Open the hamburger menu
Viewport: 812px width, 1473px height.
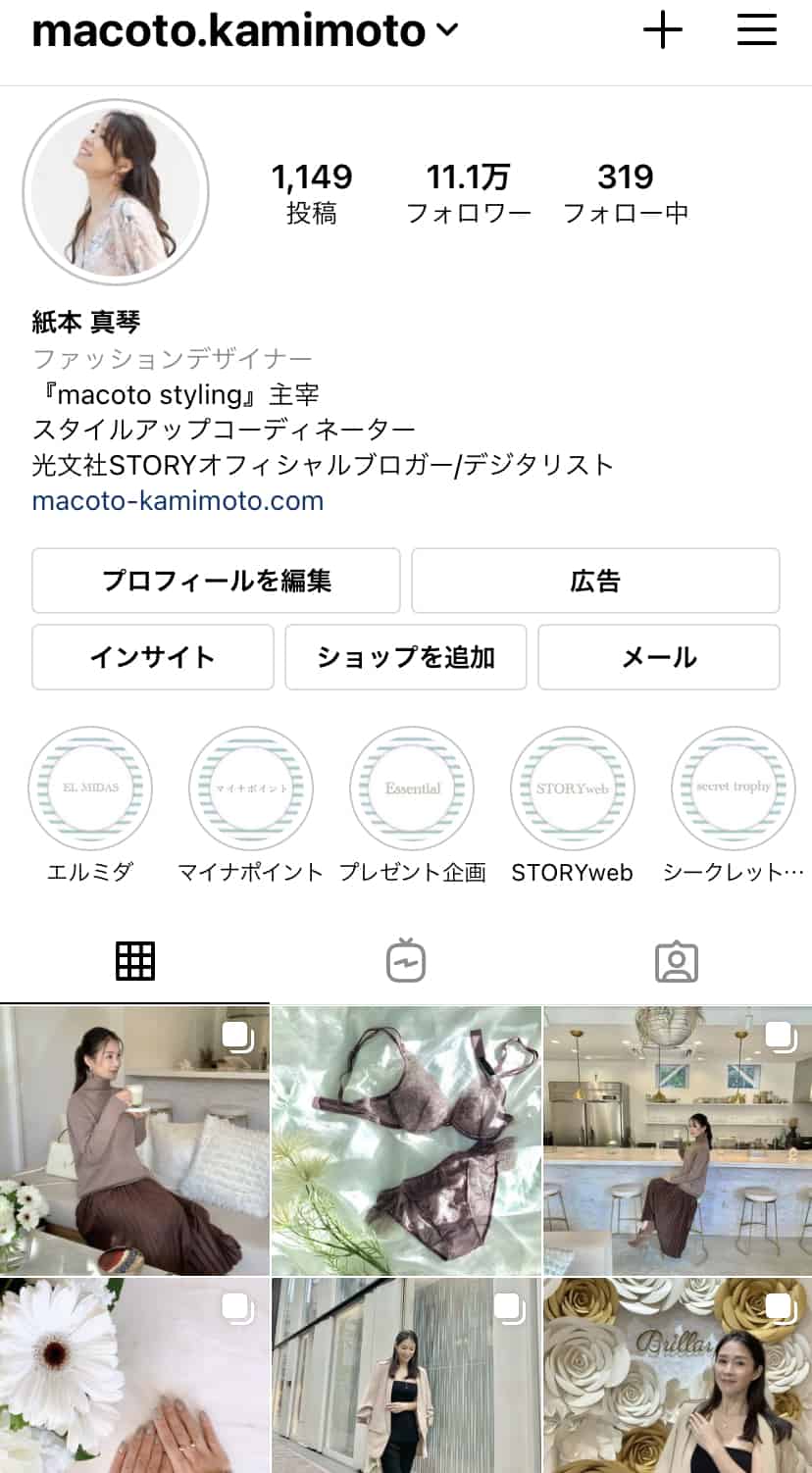click(756, 31)
